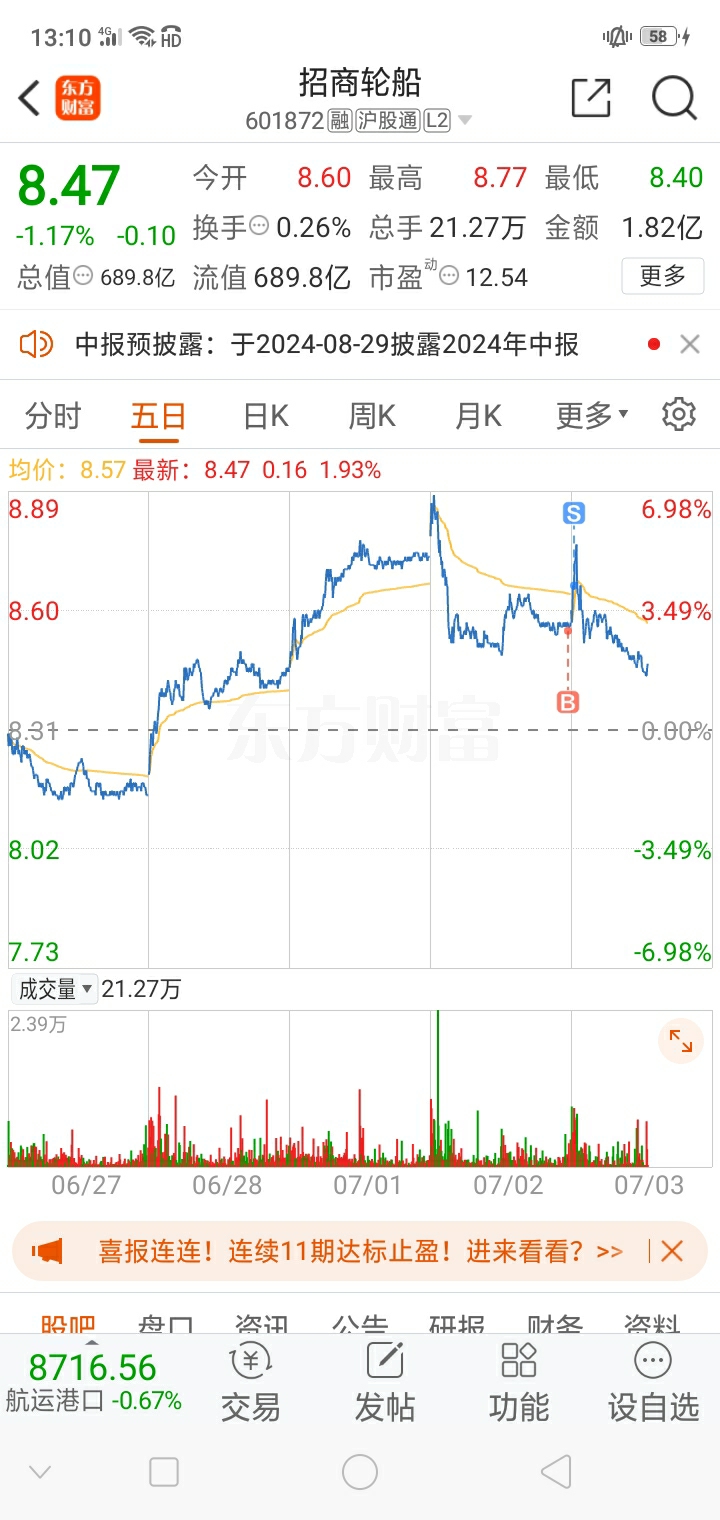Expand the 更多 chart period dropdown

pos(591,415)
